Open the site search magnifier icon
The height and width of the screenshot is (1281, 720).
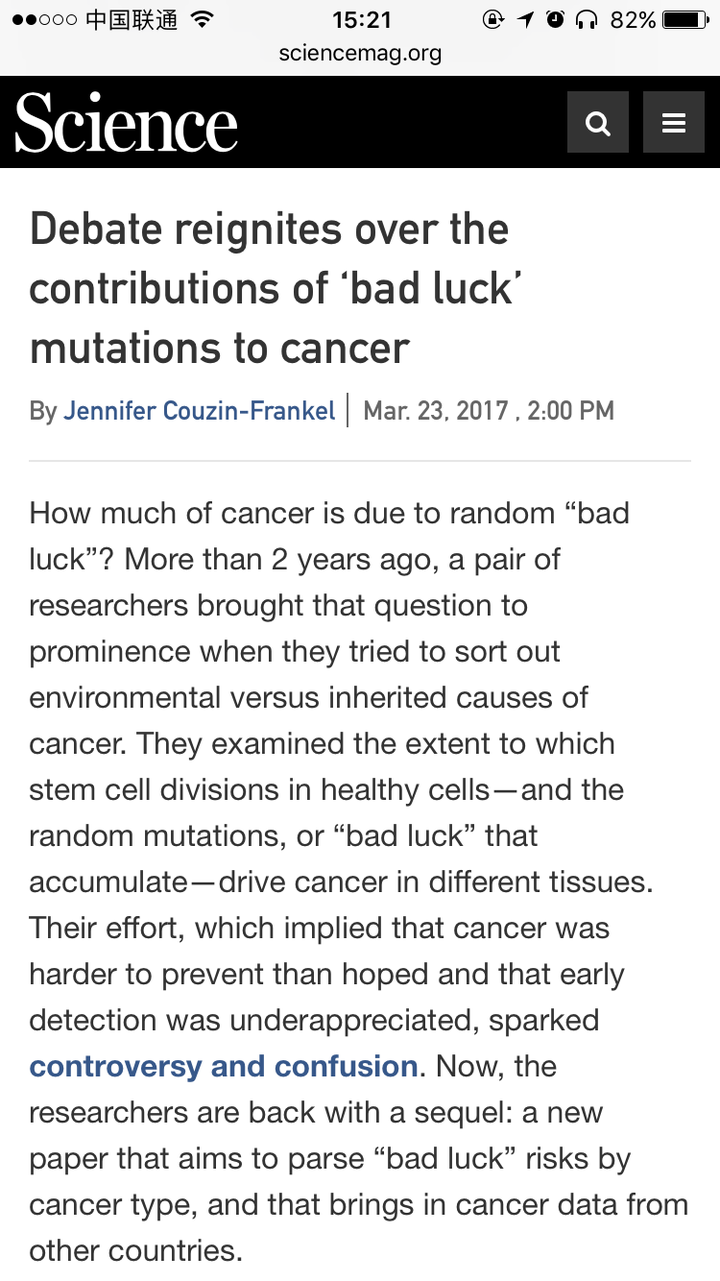point(598,122)
